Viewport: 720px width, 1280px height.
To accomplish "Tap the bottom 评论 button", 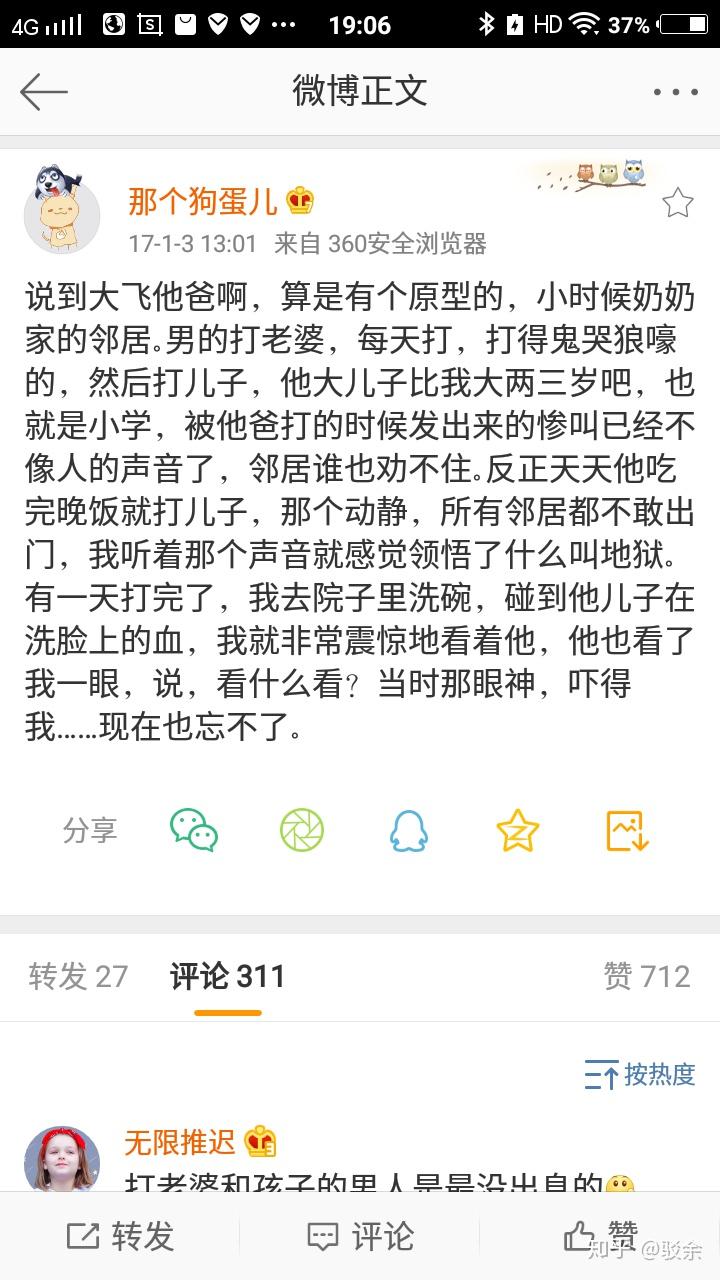I will pyautogui.click(x=360, y=1236).
